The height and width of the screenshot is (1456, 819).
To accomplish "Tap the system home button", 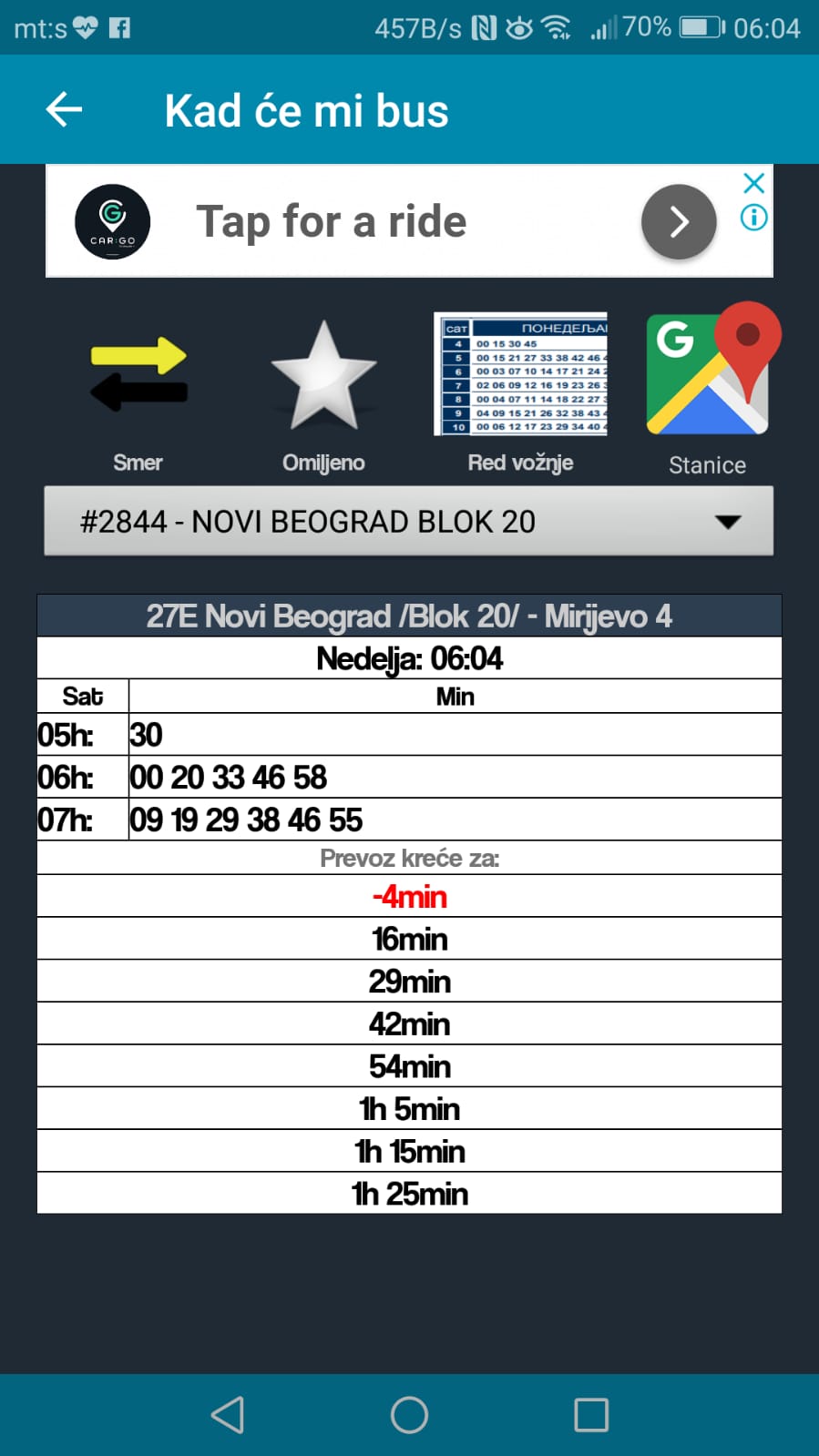I will tap(409, 1415).
